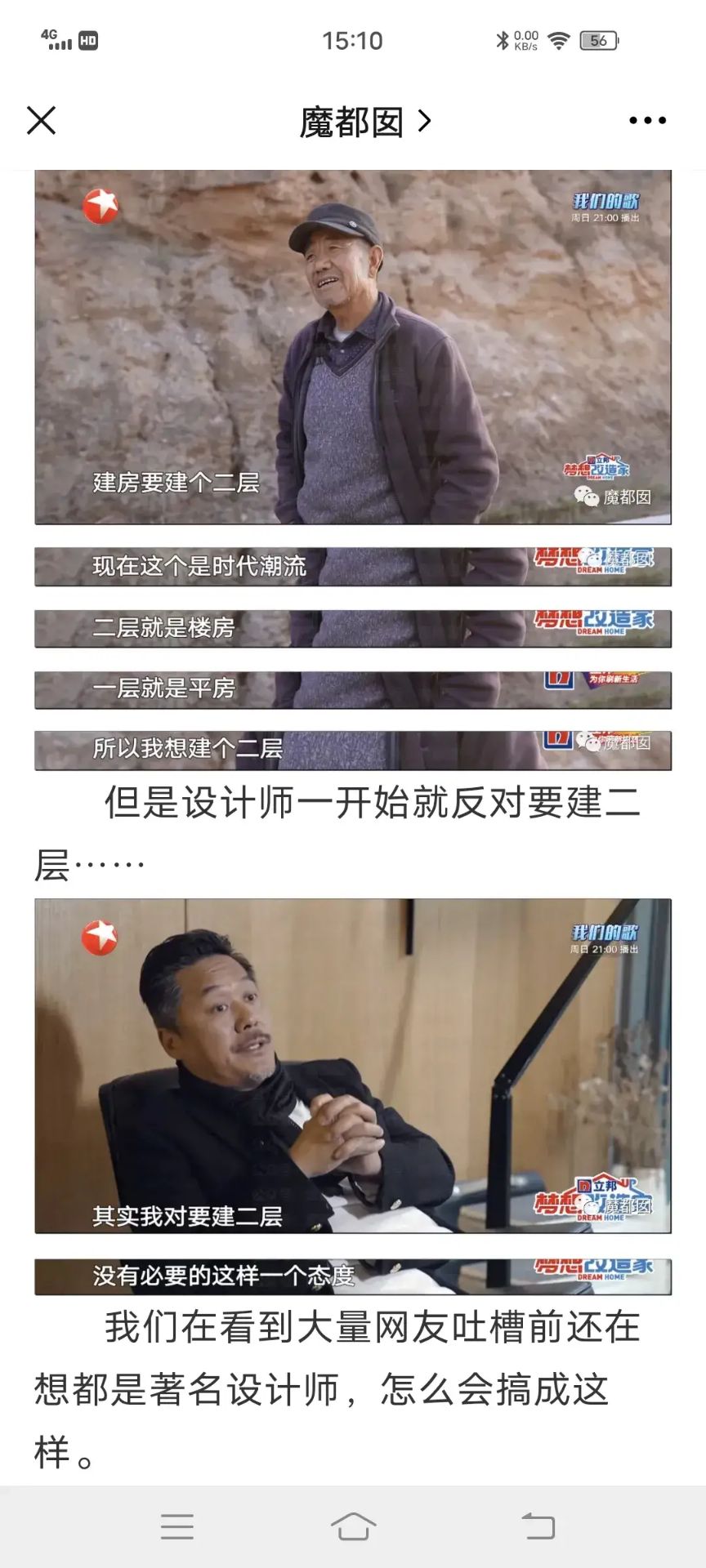
Task: Open the image strip 现在这个是时代潮流
Action: point(353,566)
